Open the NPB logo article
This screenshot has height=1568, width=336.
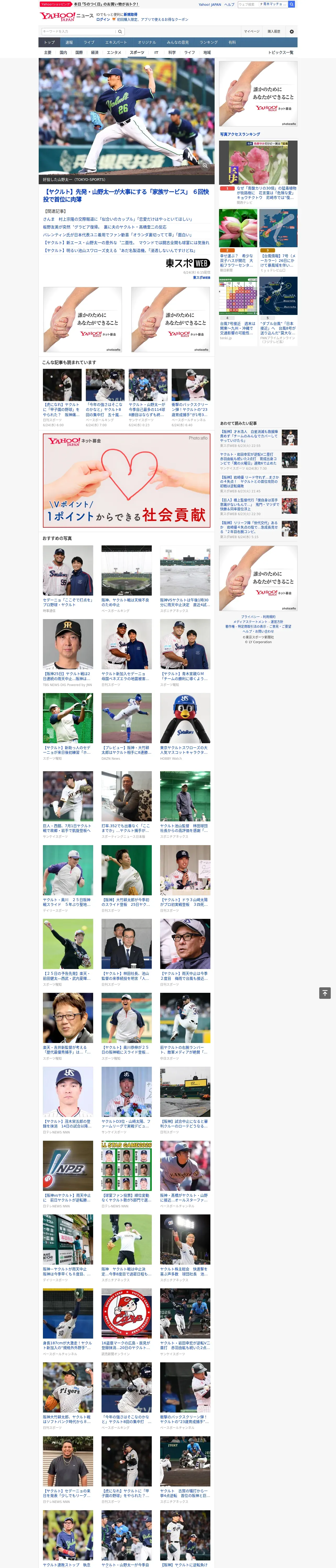pyautogui.click(x=68, y=1166)
